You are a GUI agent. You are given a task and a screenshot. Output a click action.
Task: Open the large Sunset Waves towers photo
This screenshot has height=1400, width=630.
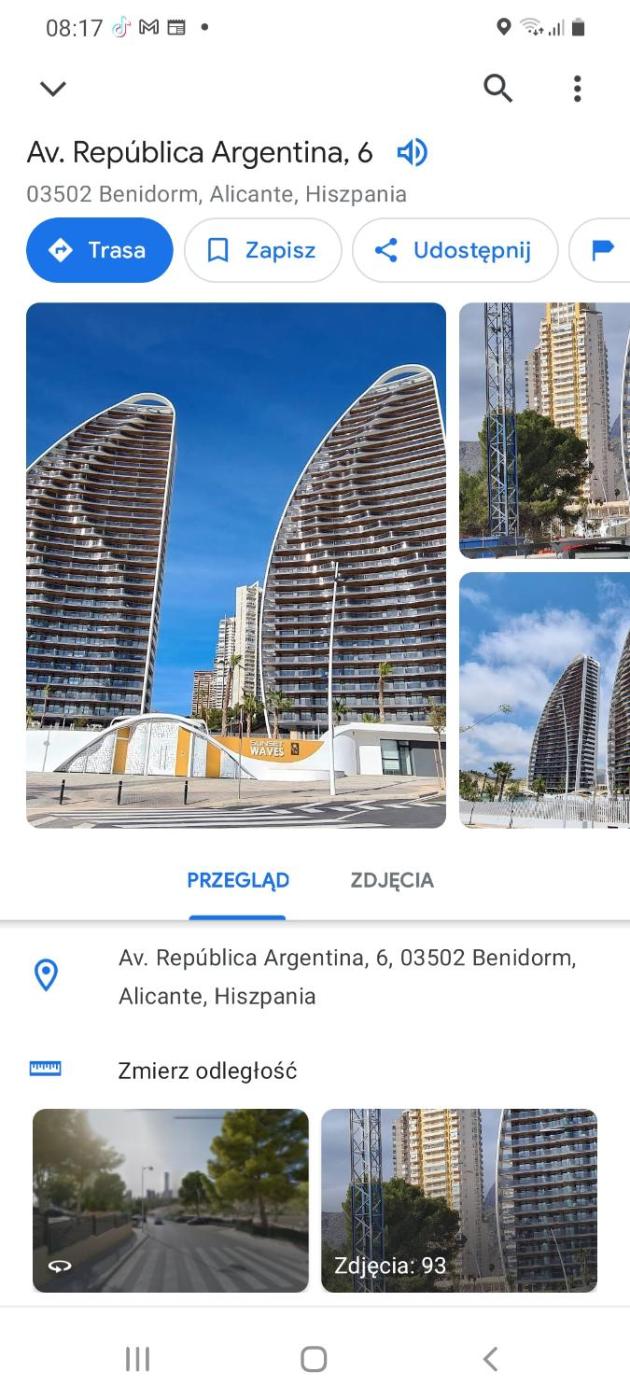pyautogui.click(x=236, y=565)
